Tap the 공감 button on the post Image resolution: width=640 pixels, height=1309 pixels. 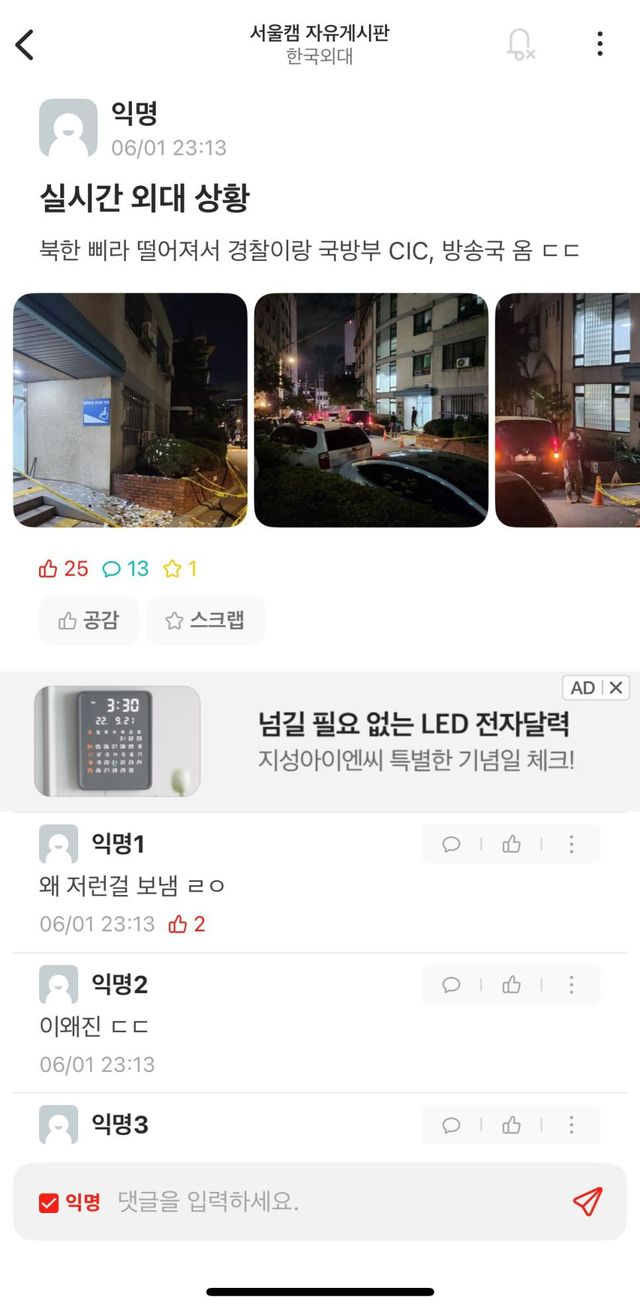89,621
